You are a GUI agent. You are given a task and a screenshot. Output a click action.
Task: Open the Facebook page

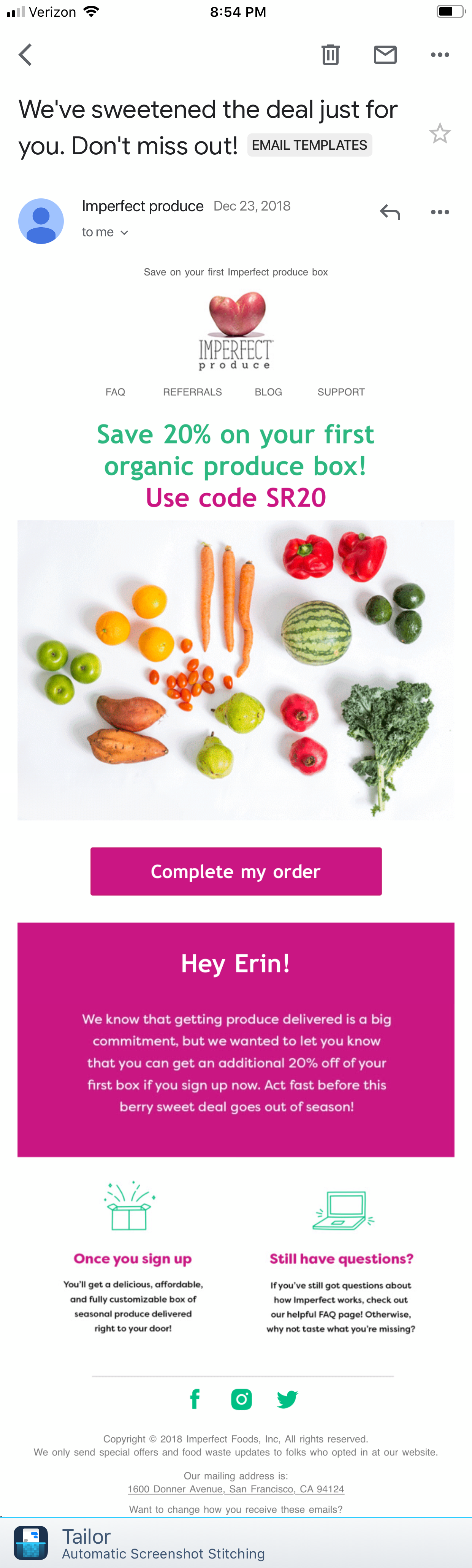coord(195,1399)
